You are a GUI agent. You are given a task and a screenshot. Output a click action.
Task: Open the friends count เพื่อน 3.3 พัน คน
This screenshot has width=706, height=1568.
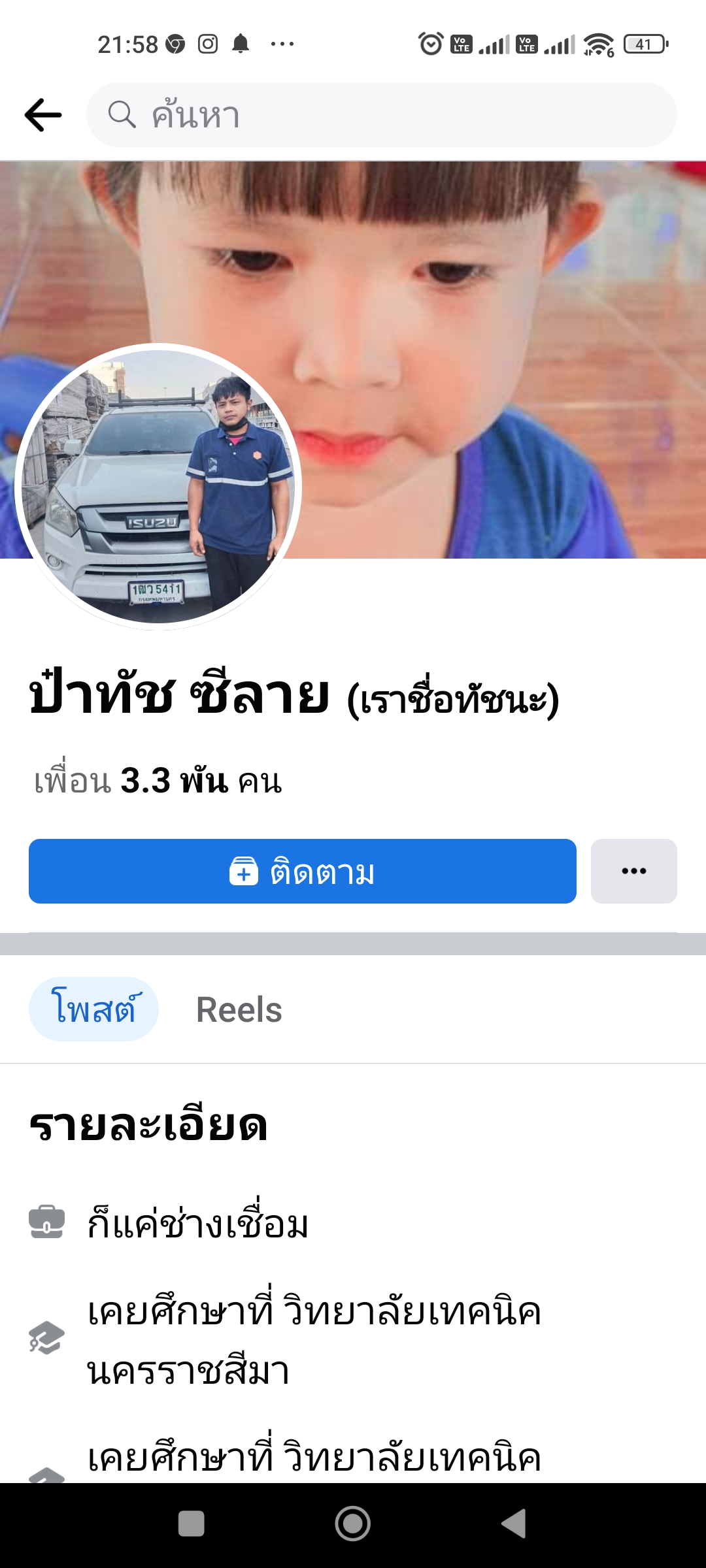pos(158,781)
